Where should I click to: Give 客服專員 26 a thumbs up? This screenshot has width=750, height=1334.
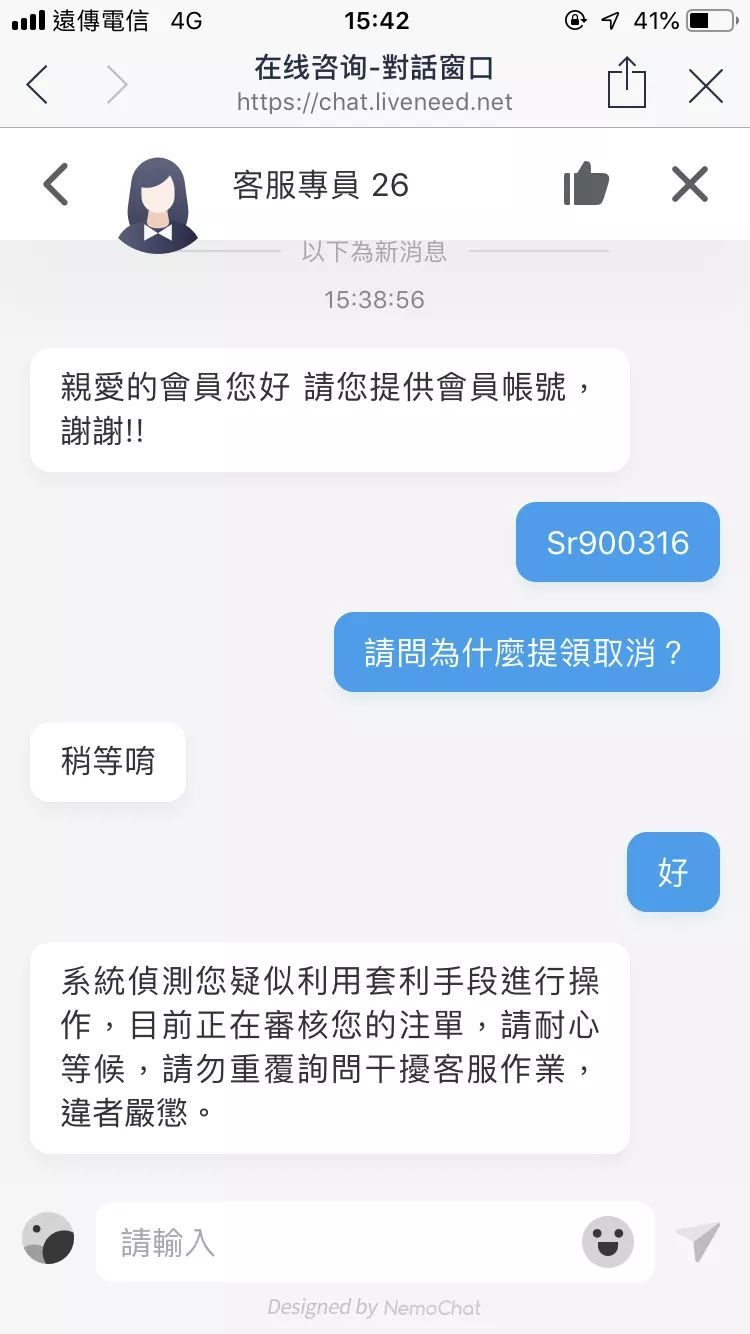(x=586, y=184)
